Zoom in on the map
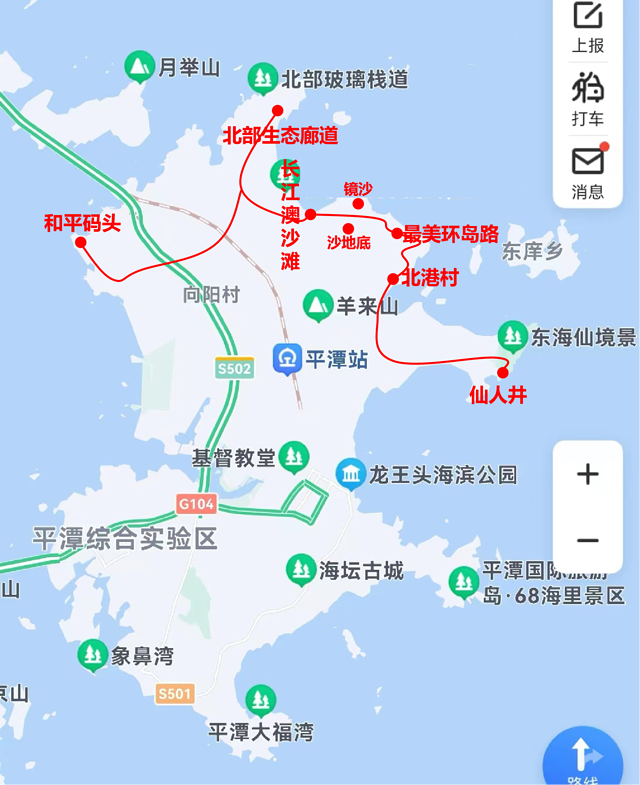Image resolution: width=640 pixels, height=785 pixels. tap(588, 474)
